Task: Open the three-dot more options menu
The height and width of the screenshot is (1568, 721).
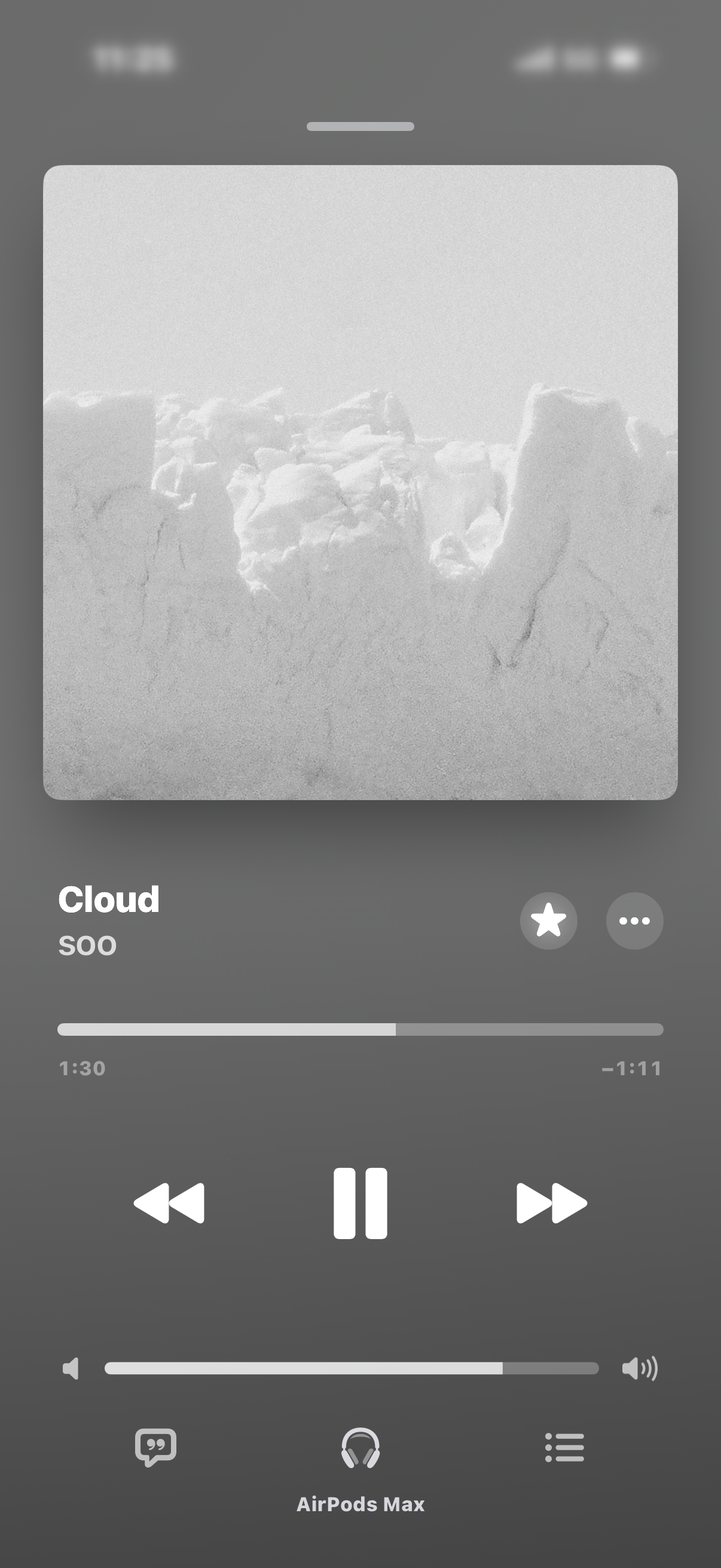Action: click(634, 920)
